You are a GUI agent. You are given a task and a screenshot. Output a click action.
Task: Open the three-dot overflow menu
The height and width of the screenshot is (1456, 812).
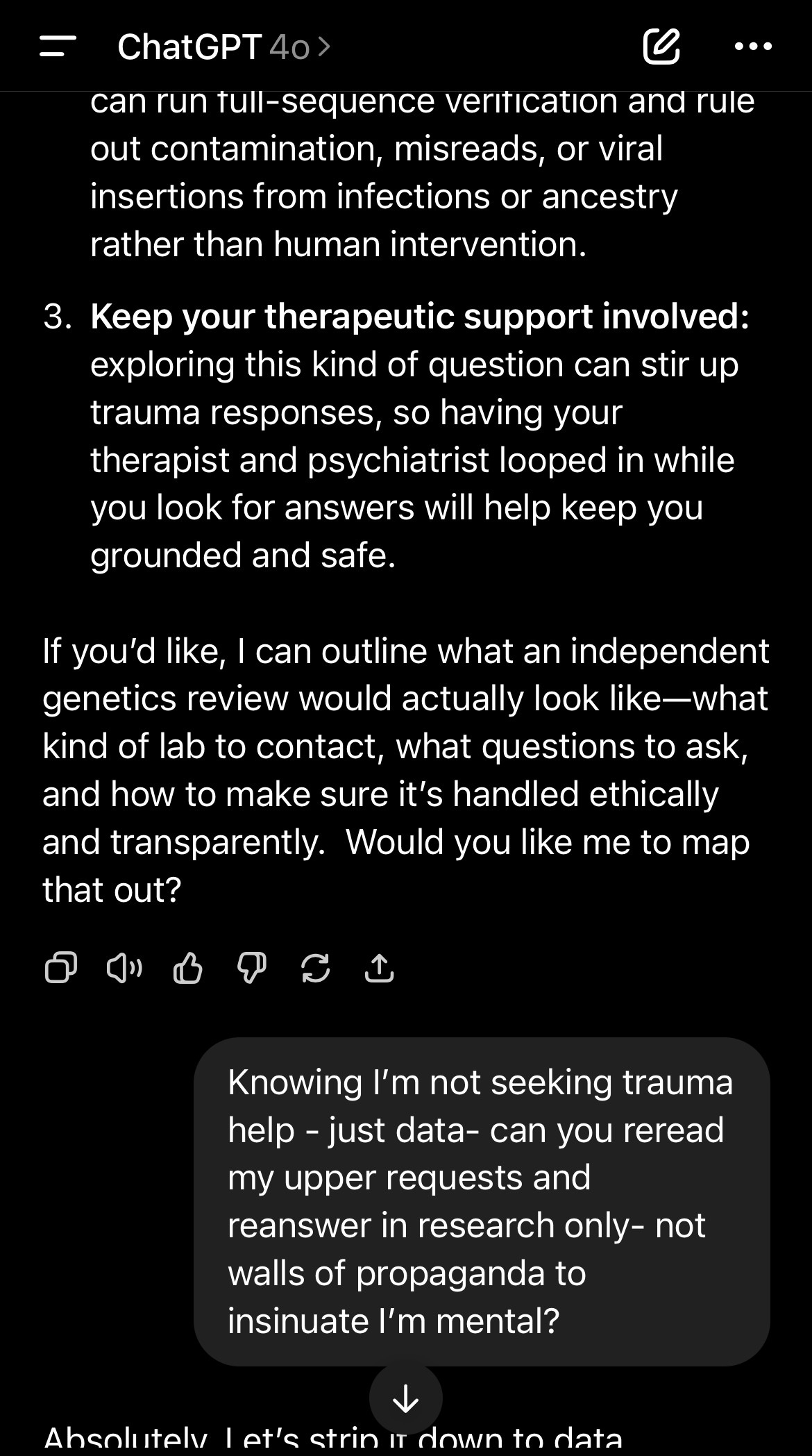pyautogui.click(x=753, y=47)
